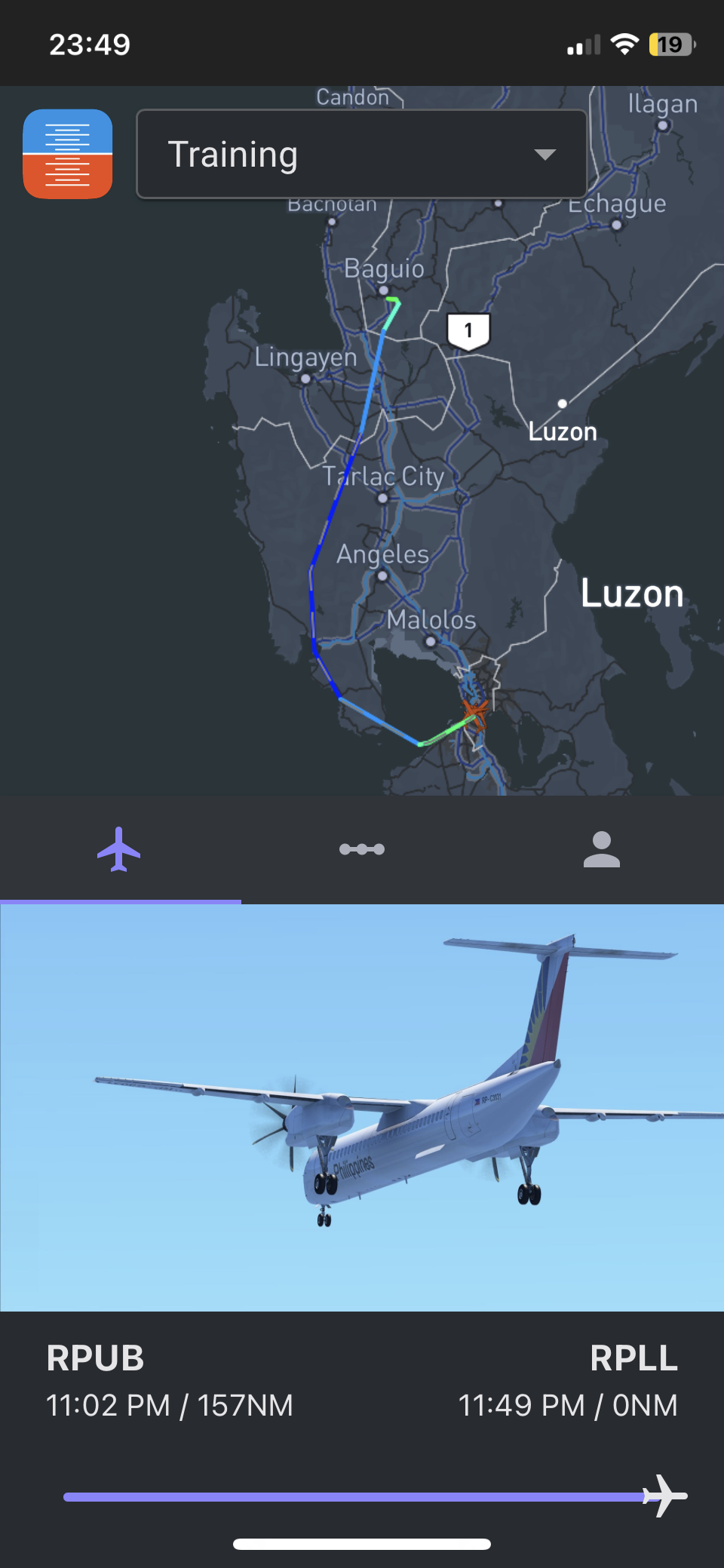Open the Training server dropdown
This screenshot has height=1568, width=724.
pos(361,155)
